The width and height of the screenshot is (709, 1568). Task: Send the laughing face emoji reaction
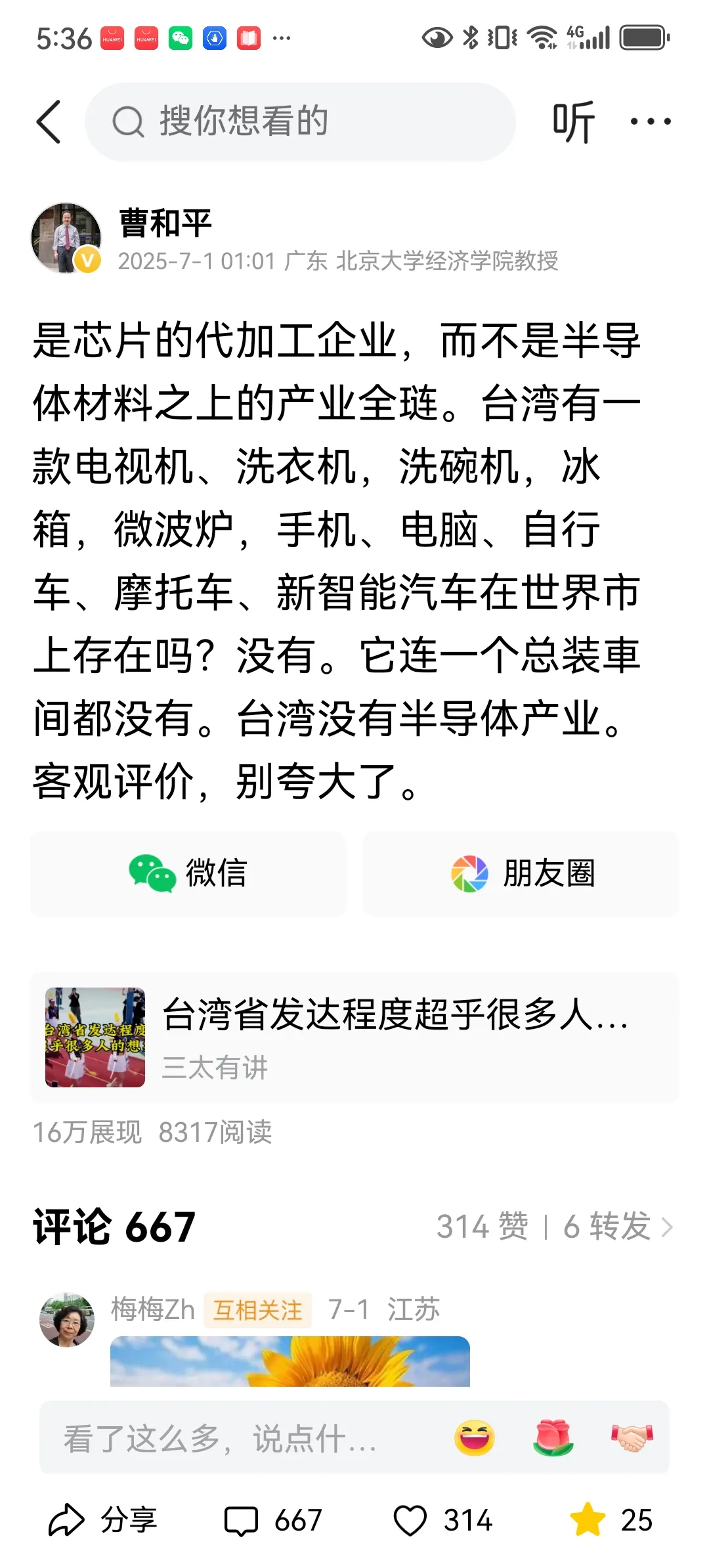point(474,1438)
